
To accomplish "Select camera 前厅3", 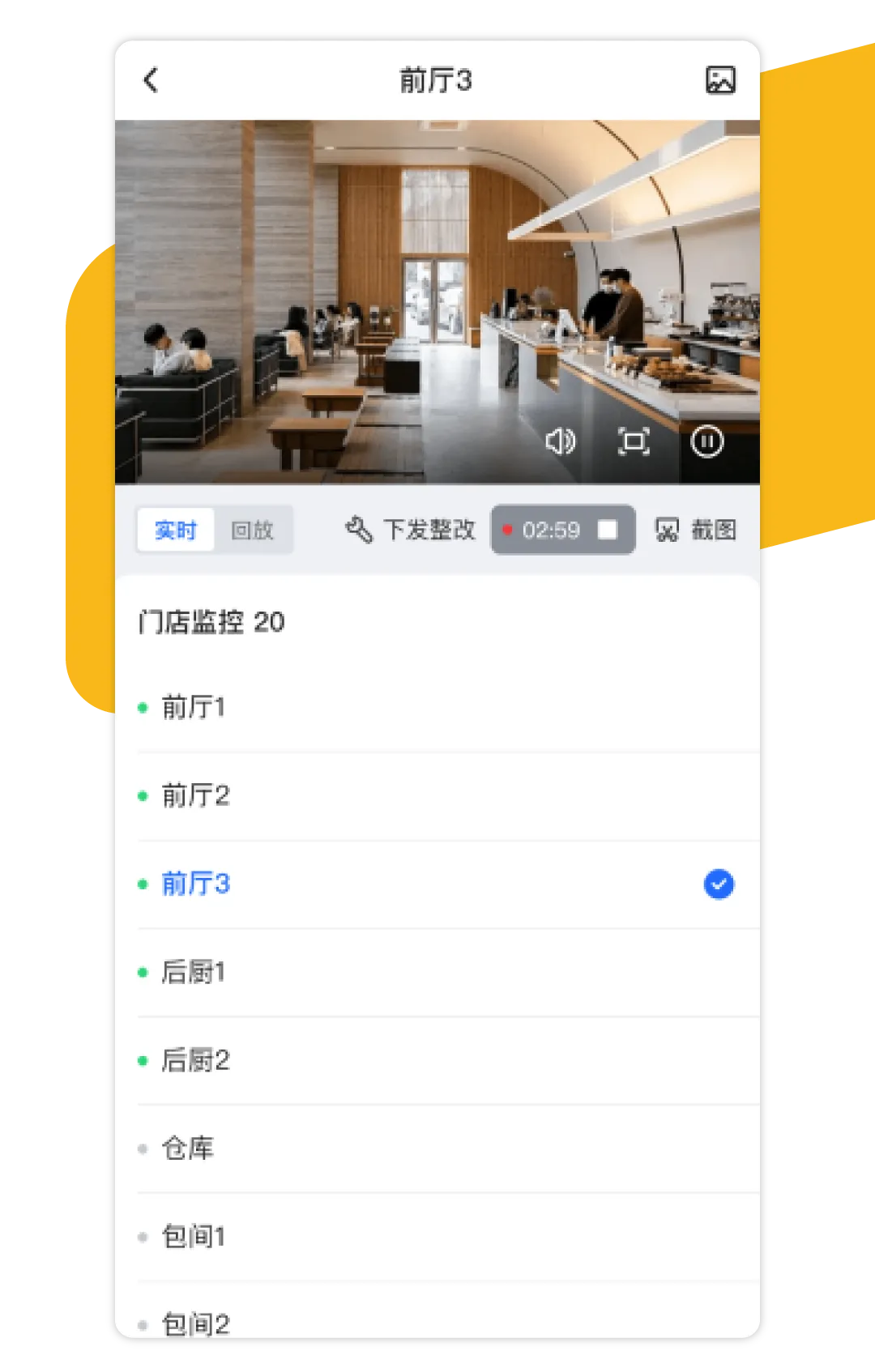I will [x=195, y=884].
